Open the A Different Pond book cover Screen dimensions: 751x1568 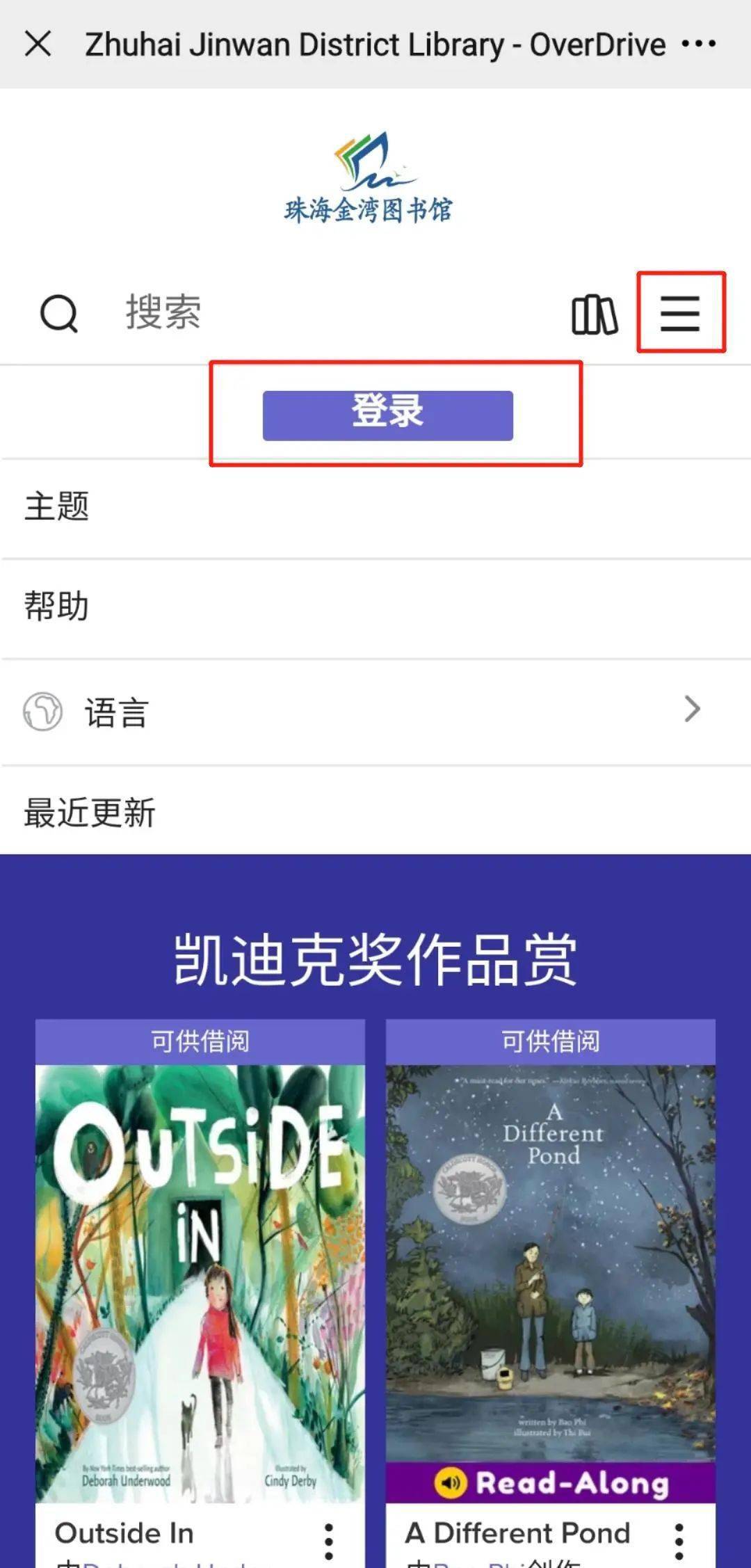pos(550,1263)
